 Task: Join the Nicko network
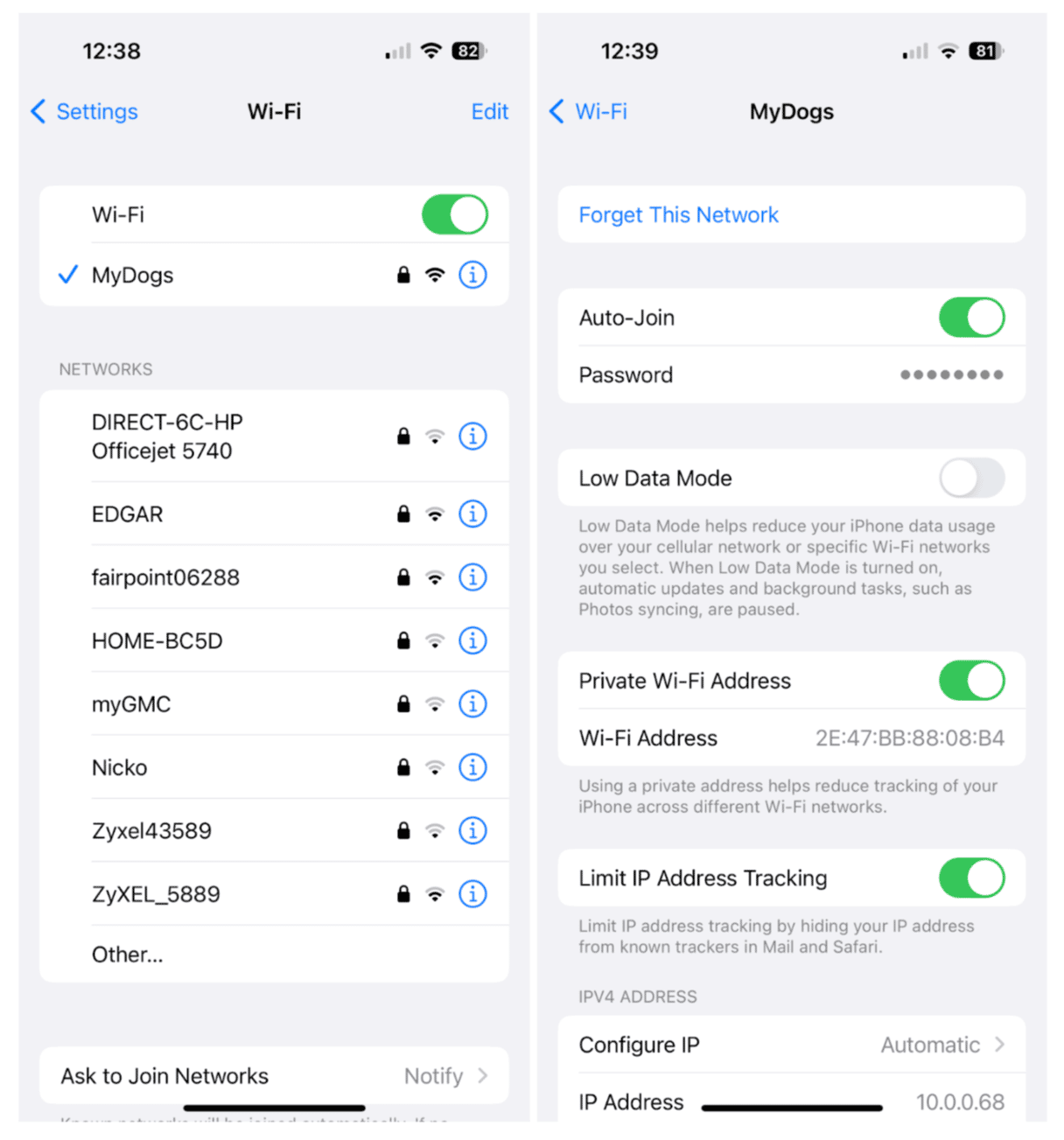120,767
